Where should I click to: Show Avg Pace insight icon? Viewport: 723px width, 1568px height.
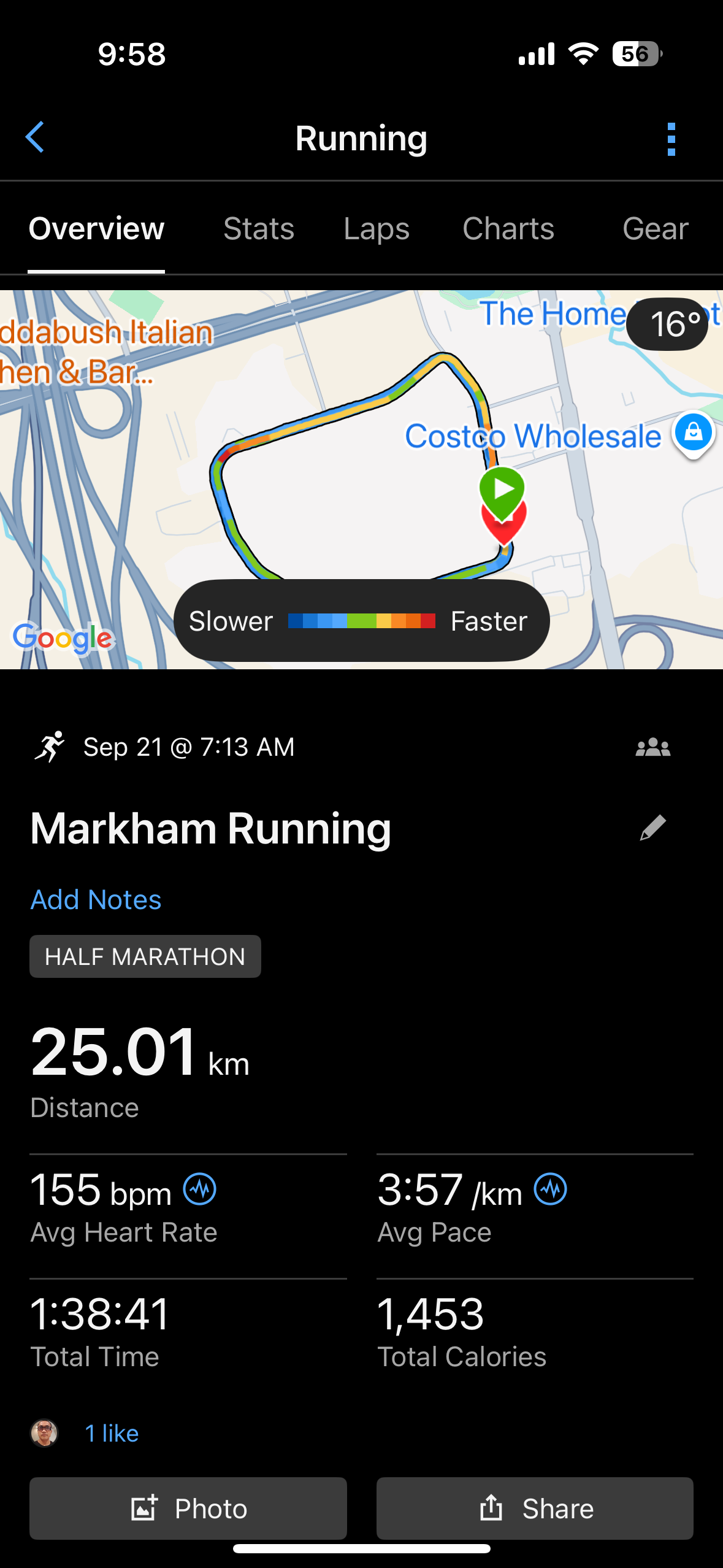pos(550,1189)
